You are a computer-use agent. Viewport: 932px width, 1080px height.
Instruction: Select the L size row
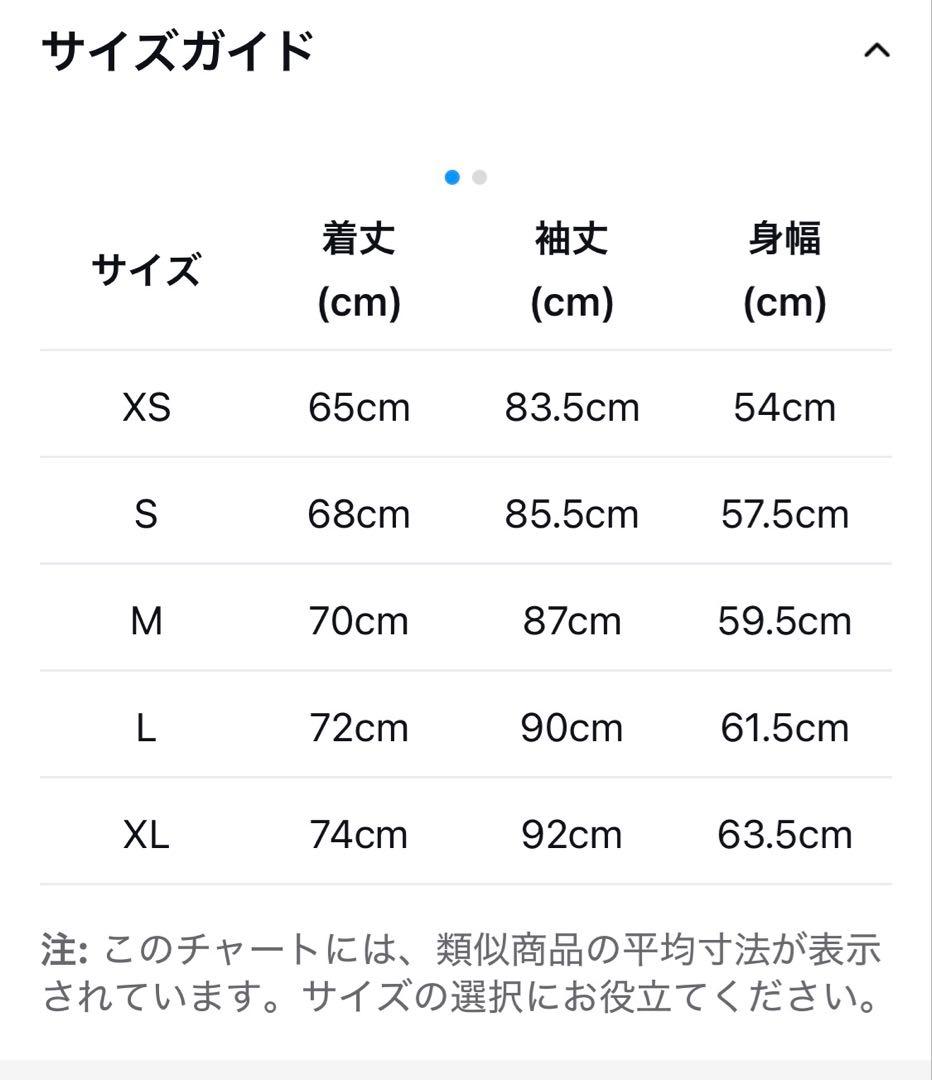click(146, 727)
